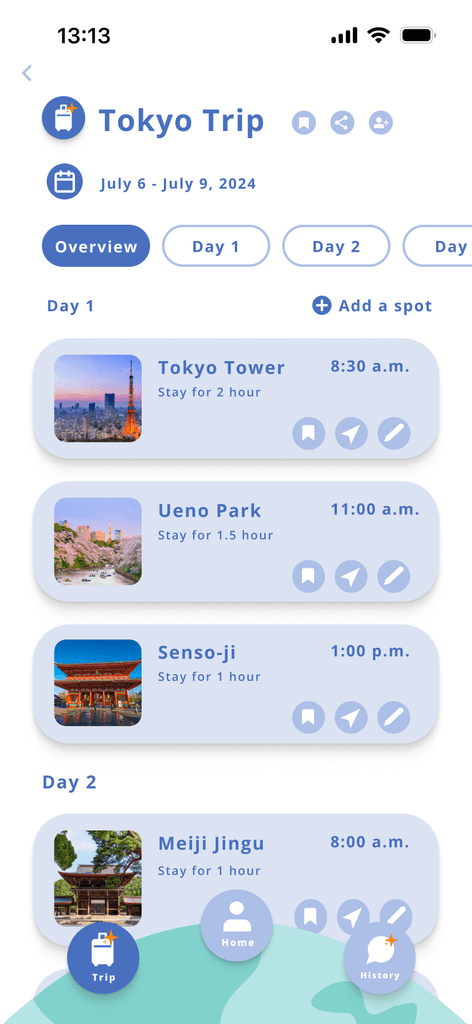This screenshot has width=472, height=1024.
Task: Bookmark Tokyo Tower
Action: pos(309,434)
